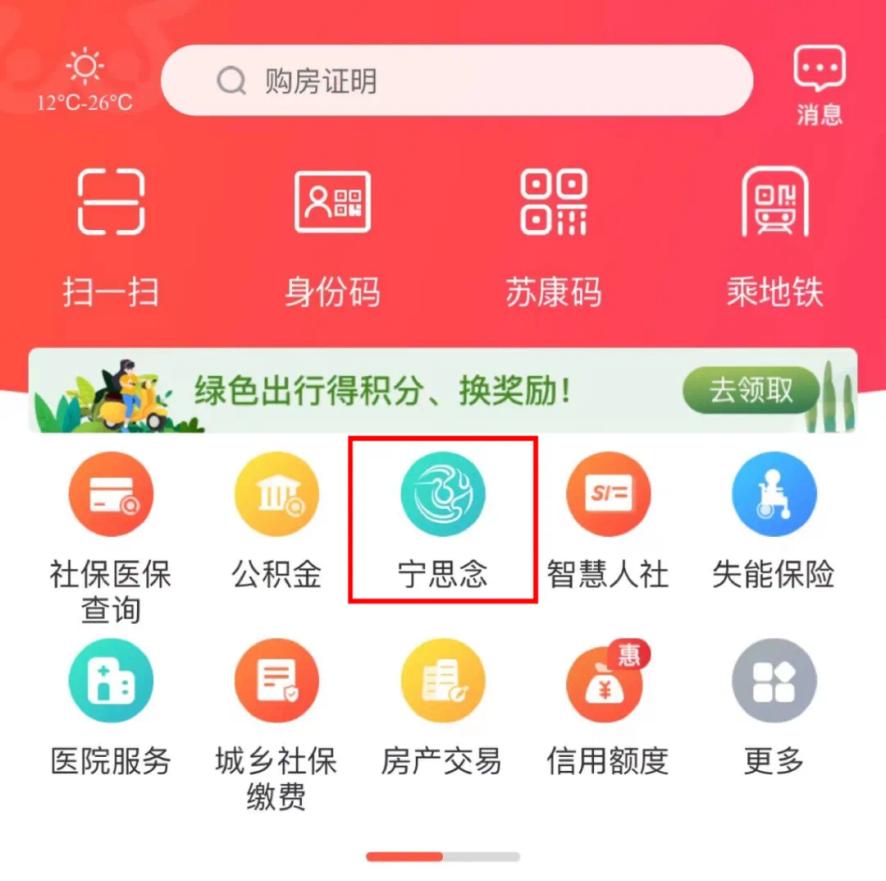Open 失能保险 service
Viewport: 886px width, 881px height.
[x=774, y=520]
